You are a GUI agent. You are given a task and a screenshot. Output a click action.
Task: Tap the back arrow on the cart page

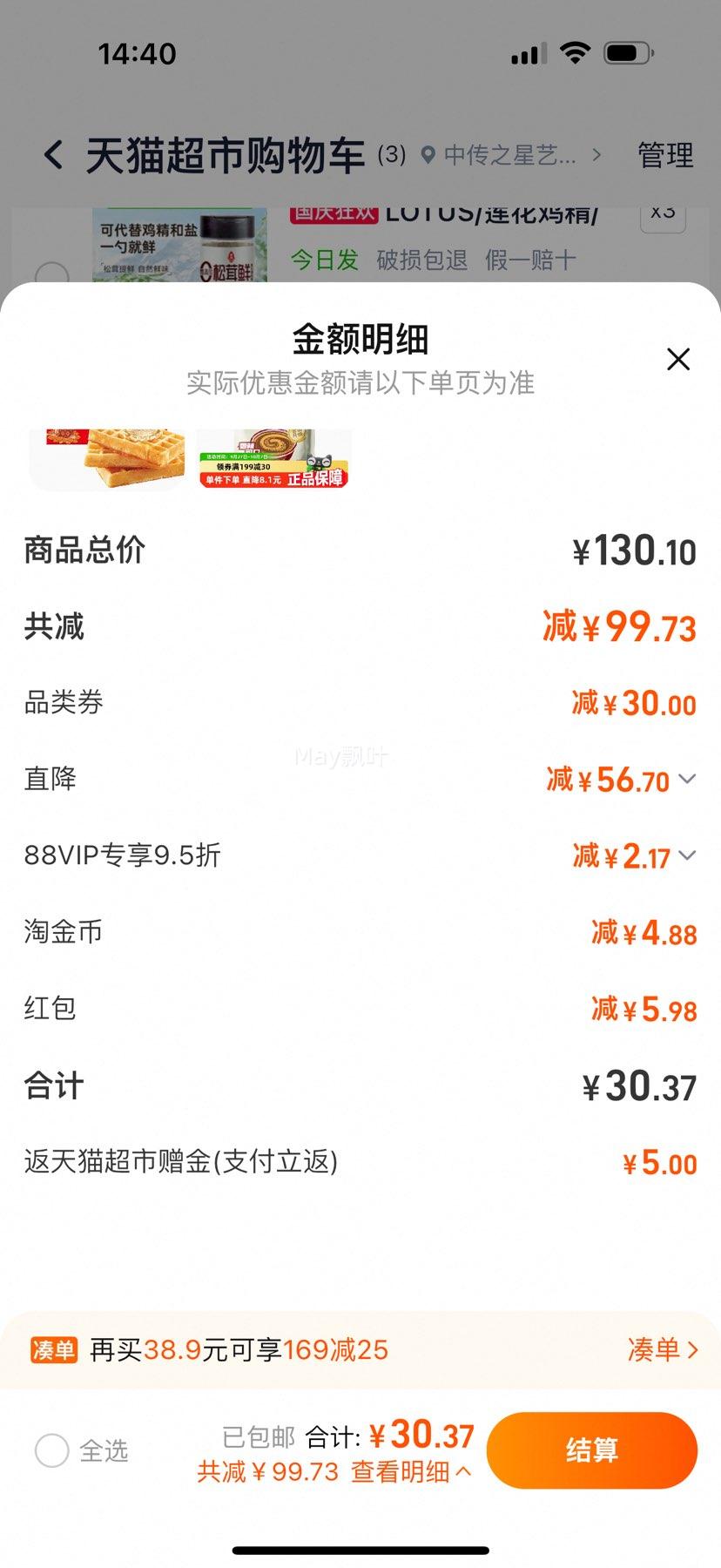pyautogui.click(x=52, y=154)
